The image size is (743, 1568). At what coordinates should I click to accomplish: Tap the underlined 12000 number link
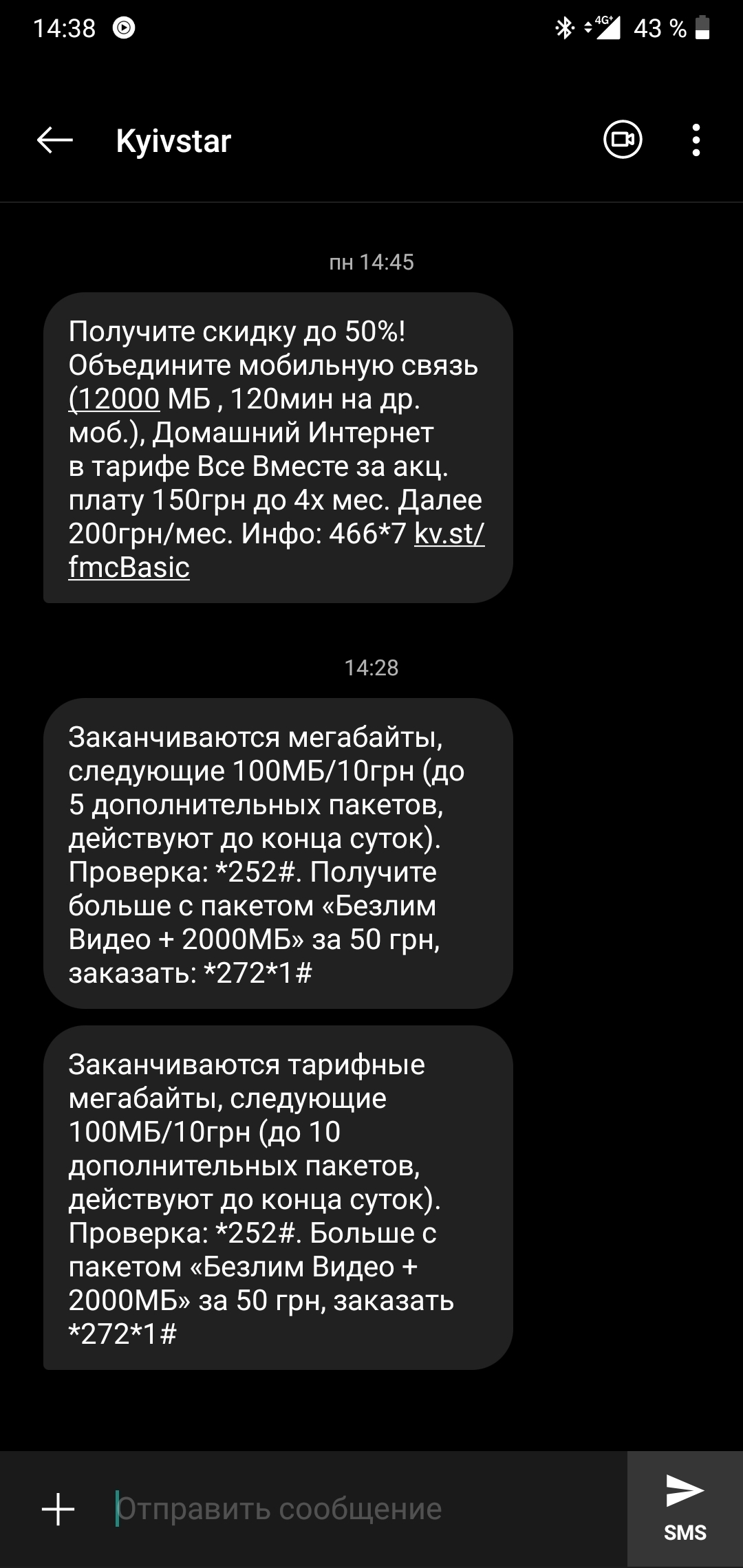coord(116,399)
